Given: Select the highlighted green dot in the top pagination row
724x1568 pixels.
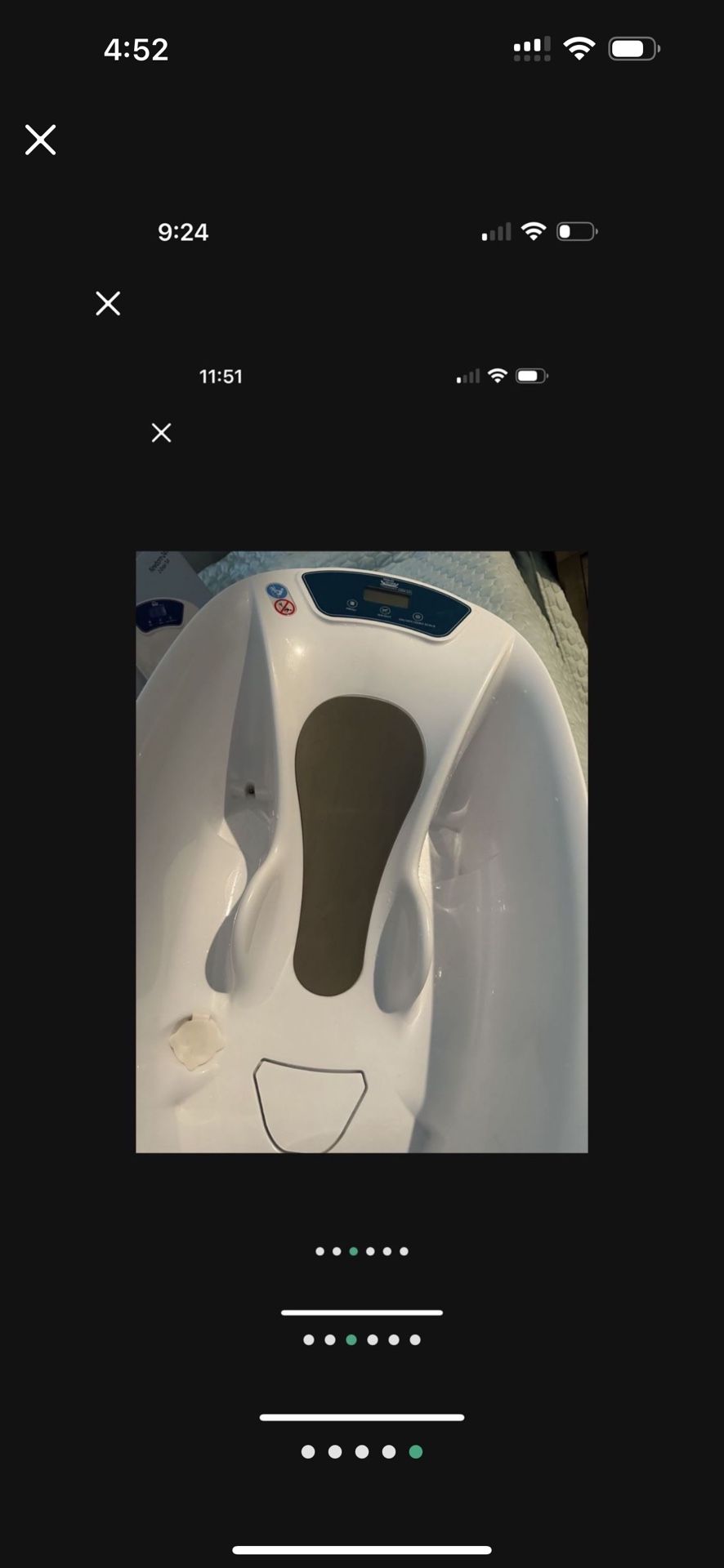Looking at the screenshot, I should pyautogui.click(x=353, y=1250).
